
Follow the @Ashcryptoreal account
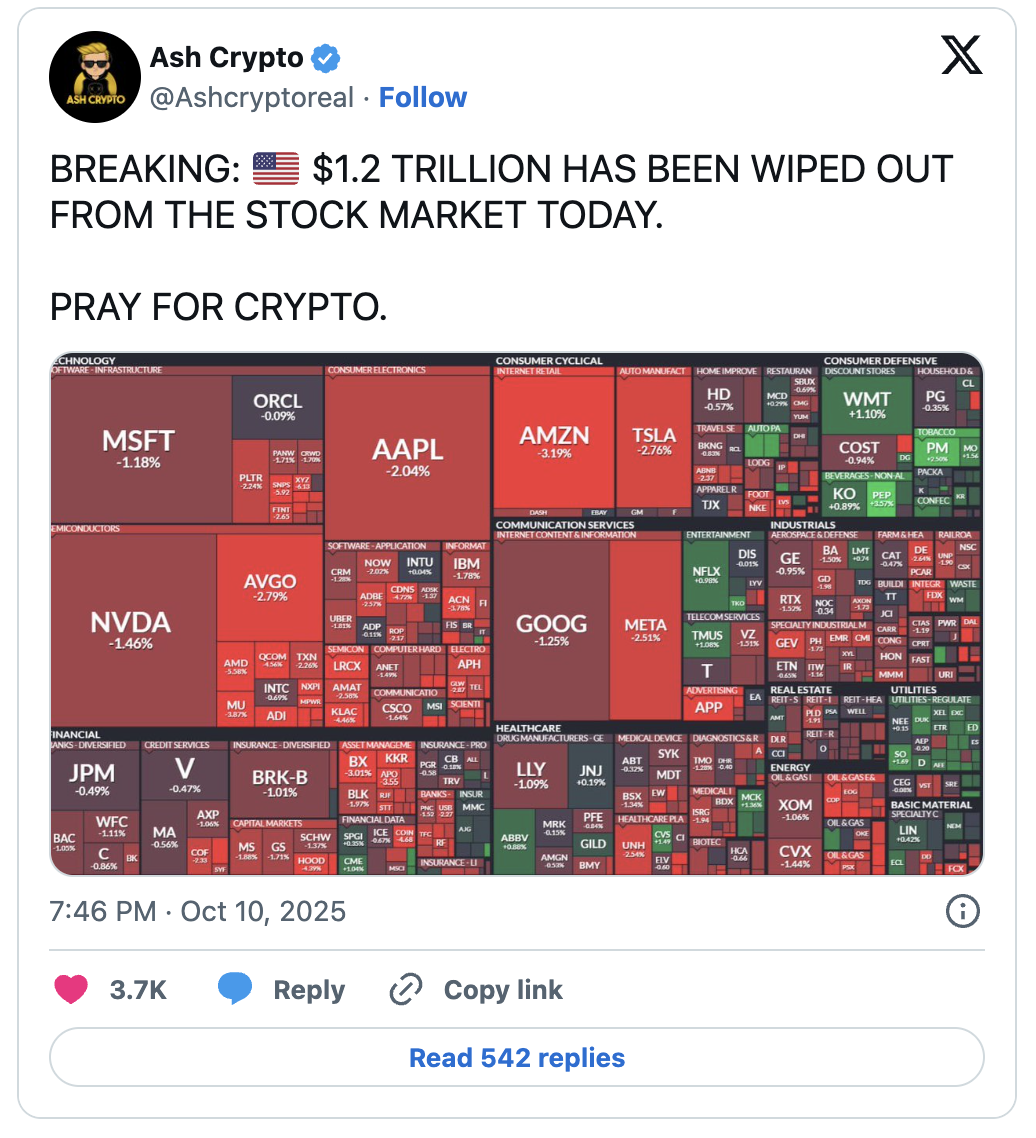(422, 98)
